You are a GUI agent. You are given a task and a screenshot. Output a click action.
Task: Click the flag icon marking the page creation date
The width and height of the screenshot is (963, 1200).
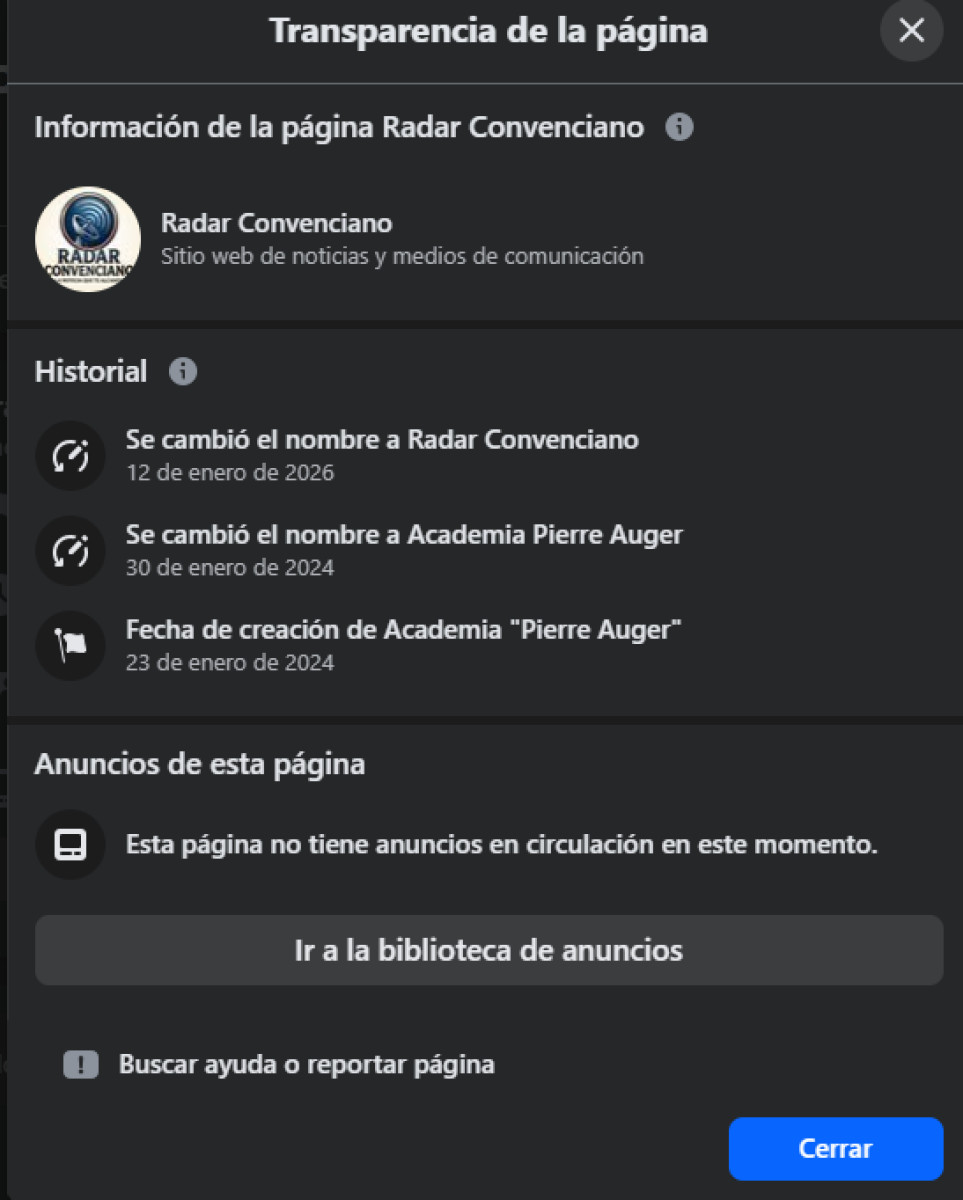(70, 646)
